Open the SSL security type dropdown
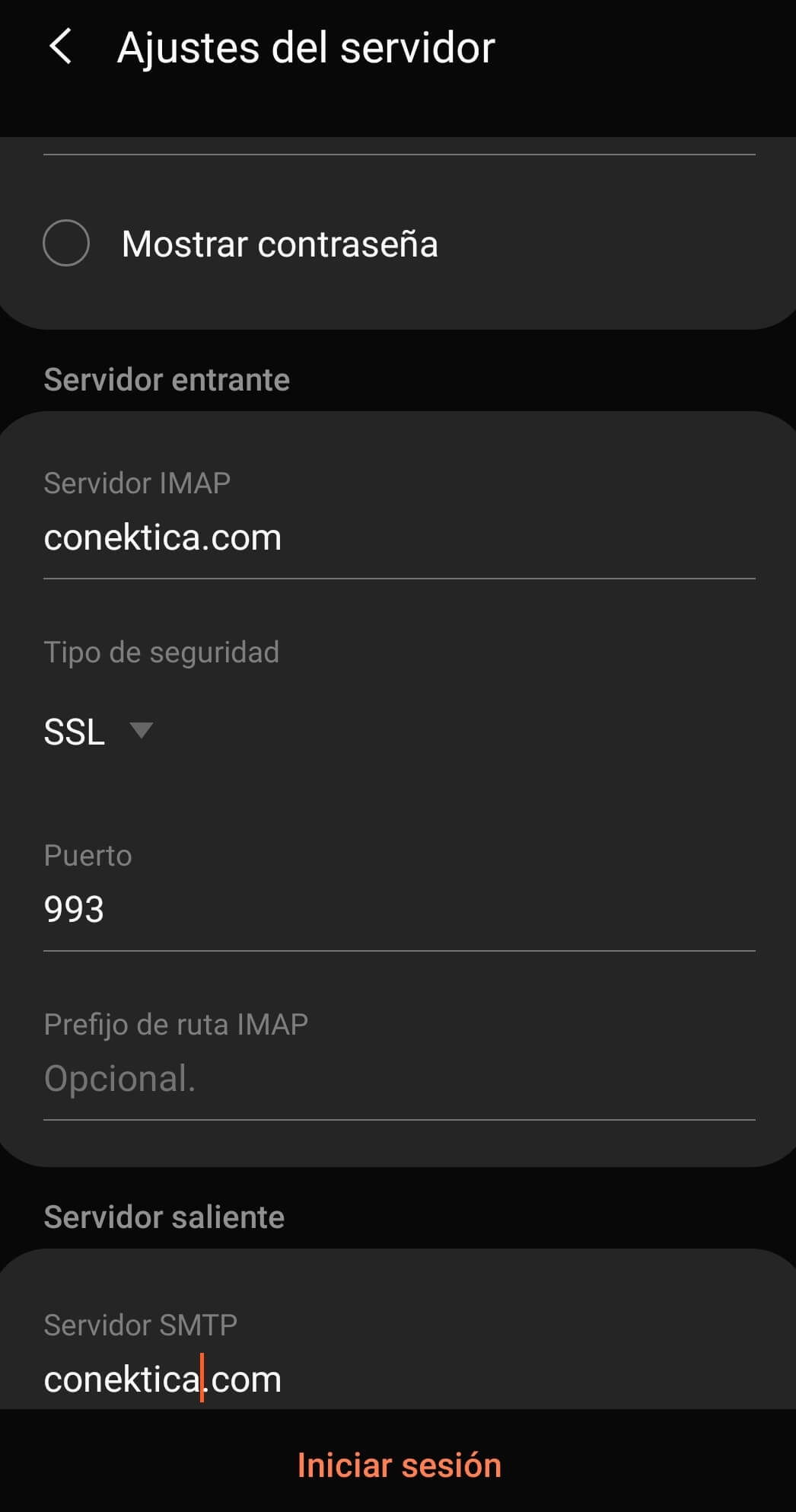The height and width of the screenshot is (1512, 796). [99, 732]
